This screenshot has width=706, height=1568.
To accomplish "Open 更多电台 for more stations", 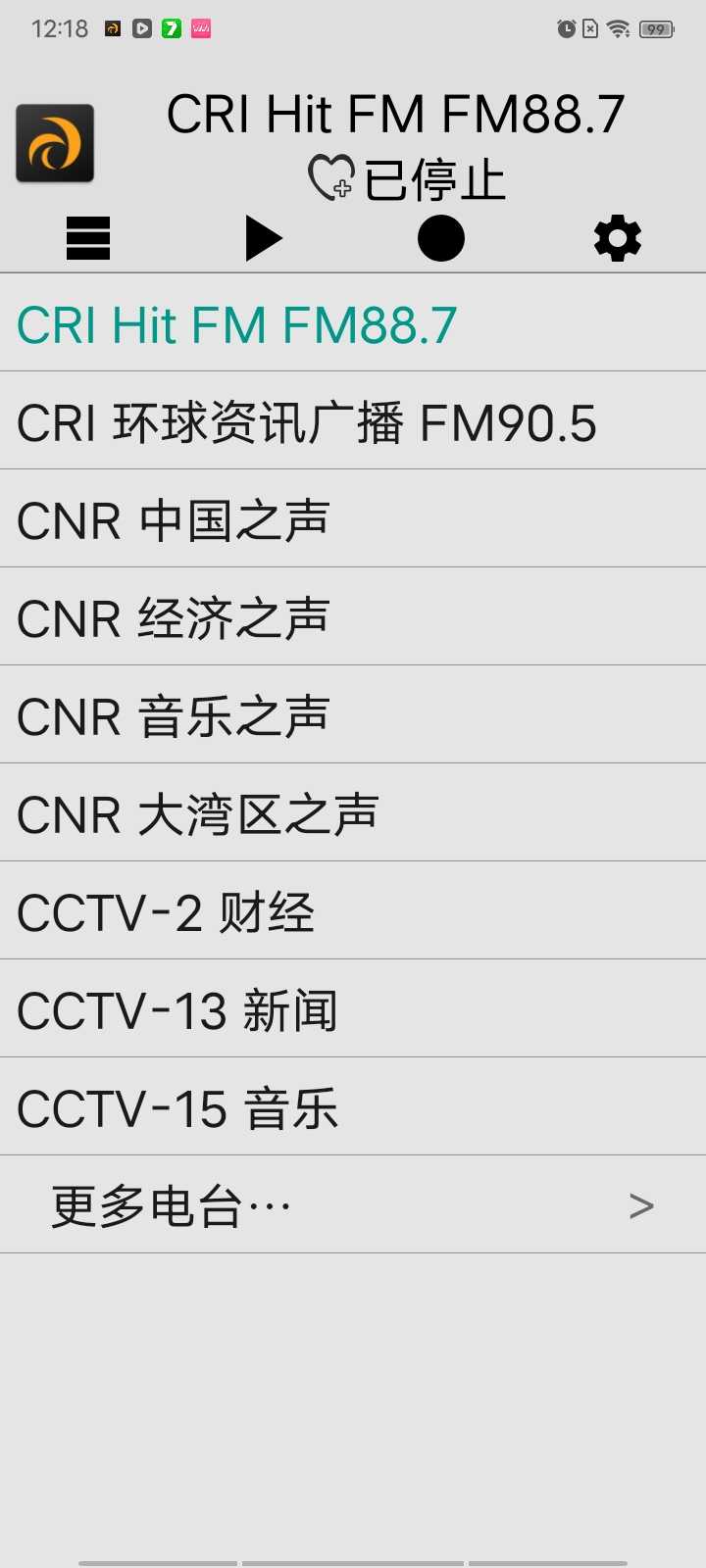I will tap(353, 1205).
